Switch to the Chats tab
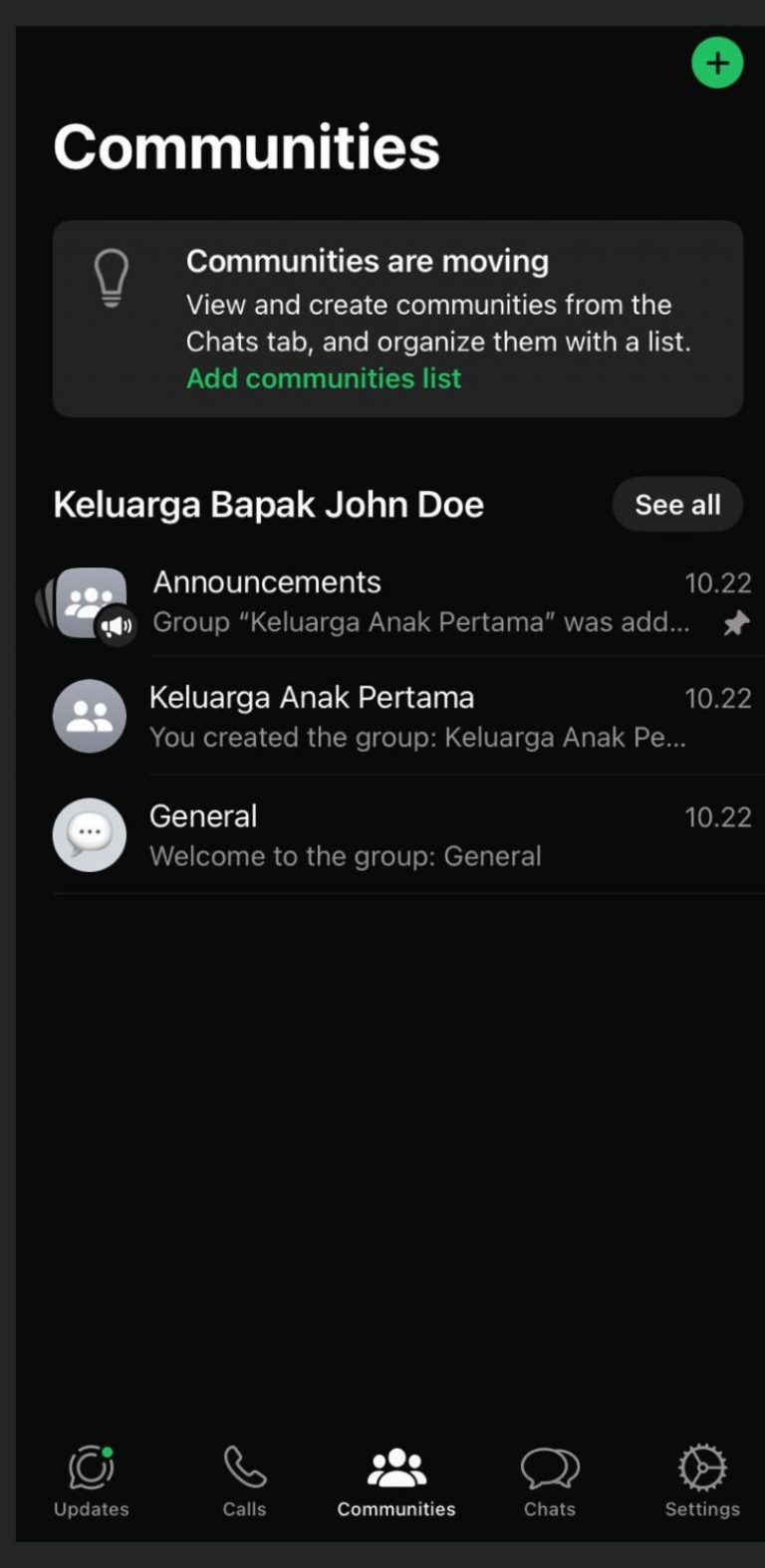 point(550,1481)
